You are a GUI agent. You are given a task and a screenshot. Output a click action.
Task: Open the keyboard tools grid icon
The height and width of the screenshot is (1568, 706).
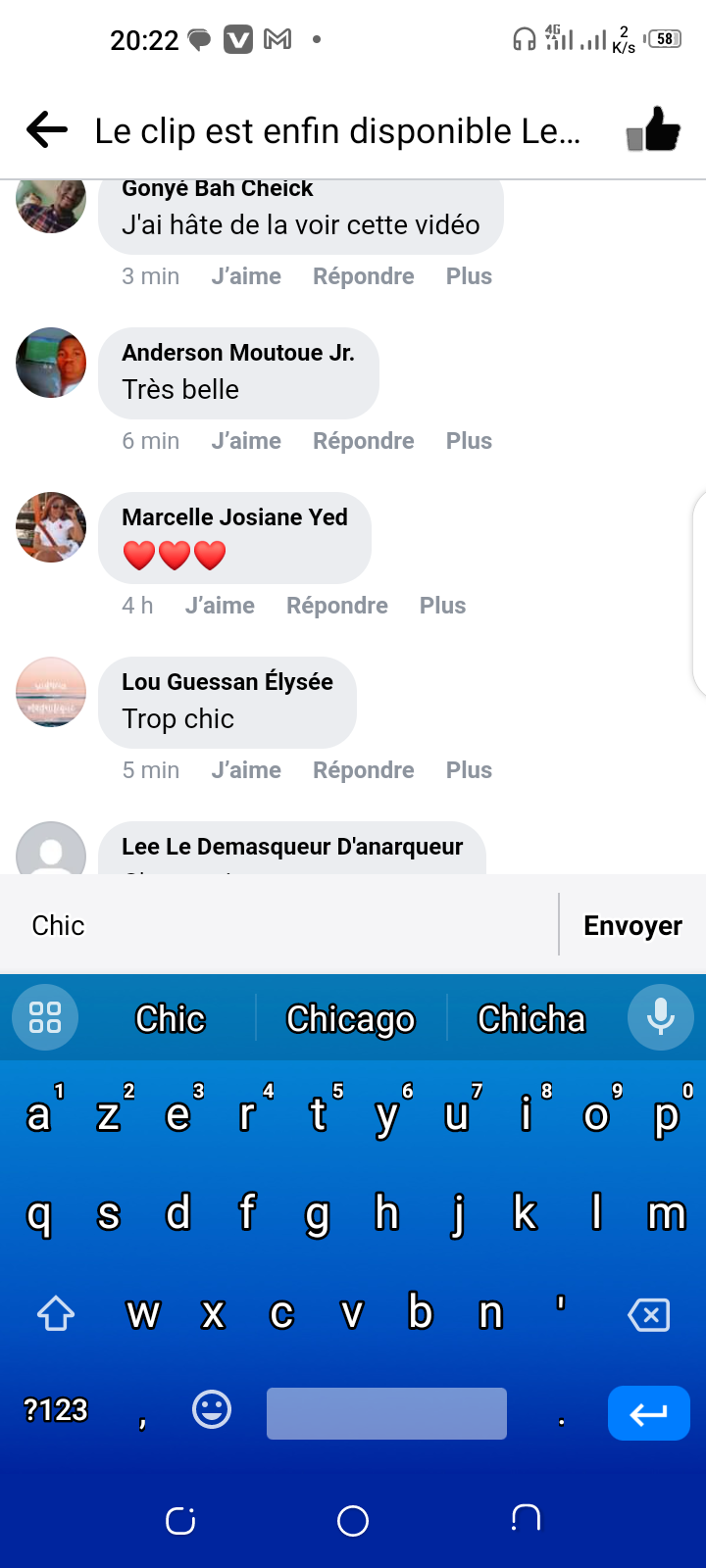coord(45,1017)
